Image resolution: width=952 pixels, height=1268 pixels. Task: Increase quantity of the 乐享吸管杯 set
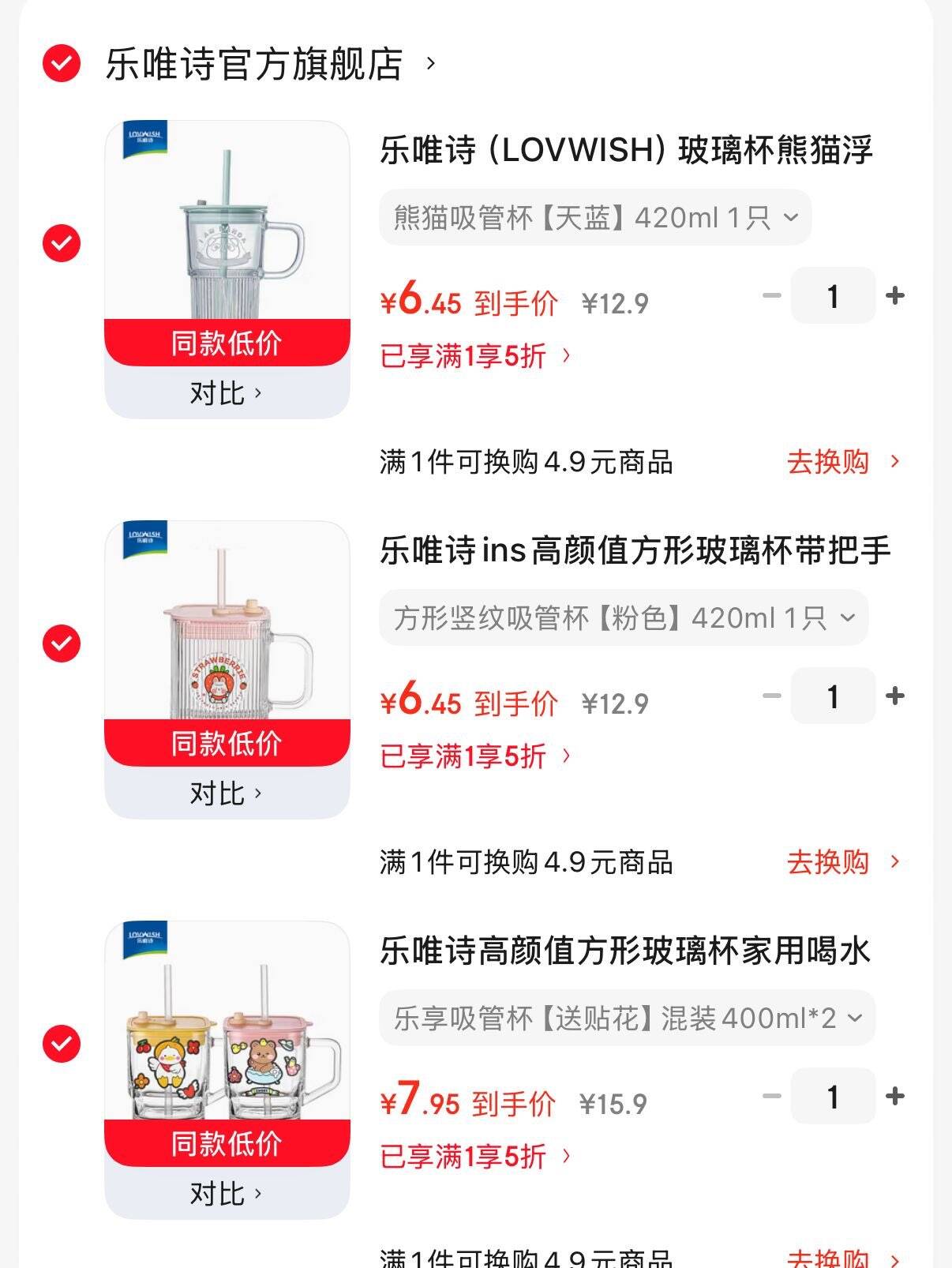(895, 1097)
